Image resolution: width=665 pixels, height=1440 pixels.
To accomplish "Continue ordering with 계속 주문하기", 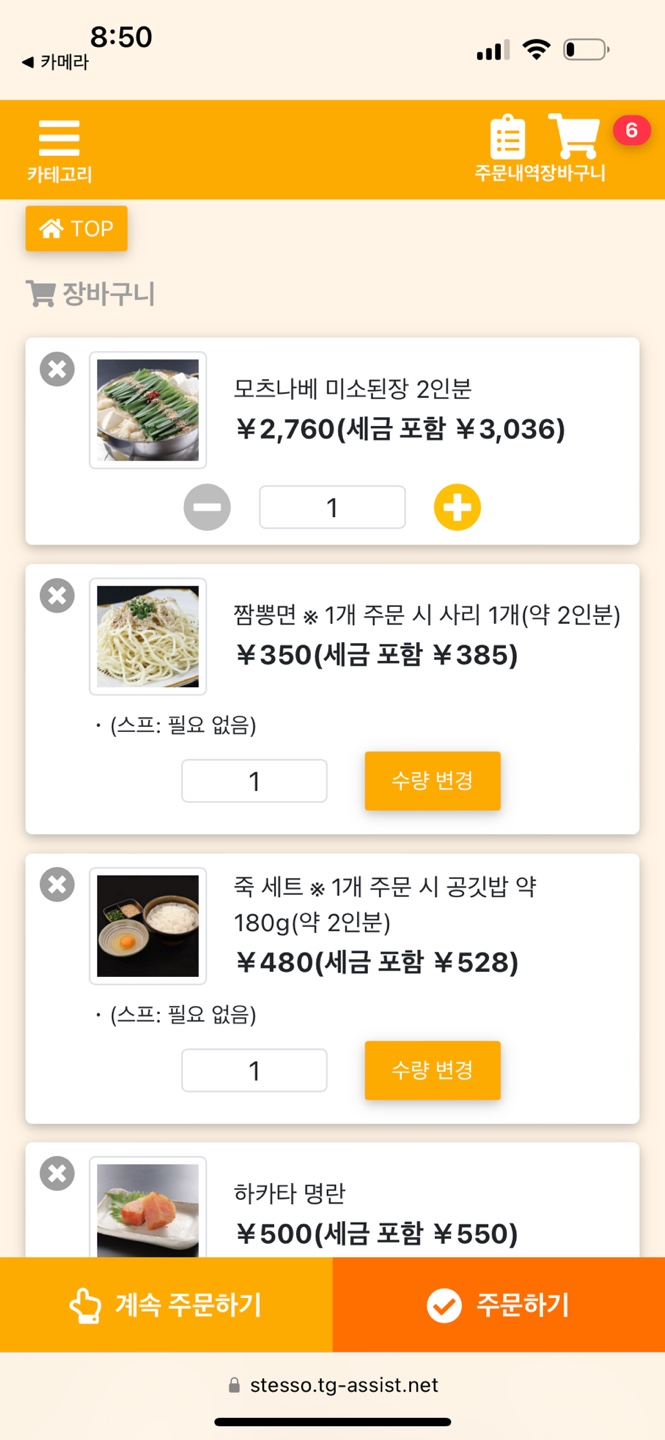I will 166,1305.
